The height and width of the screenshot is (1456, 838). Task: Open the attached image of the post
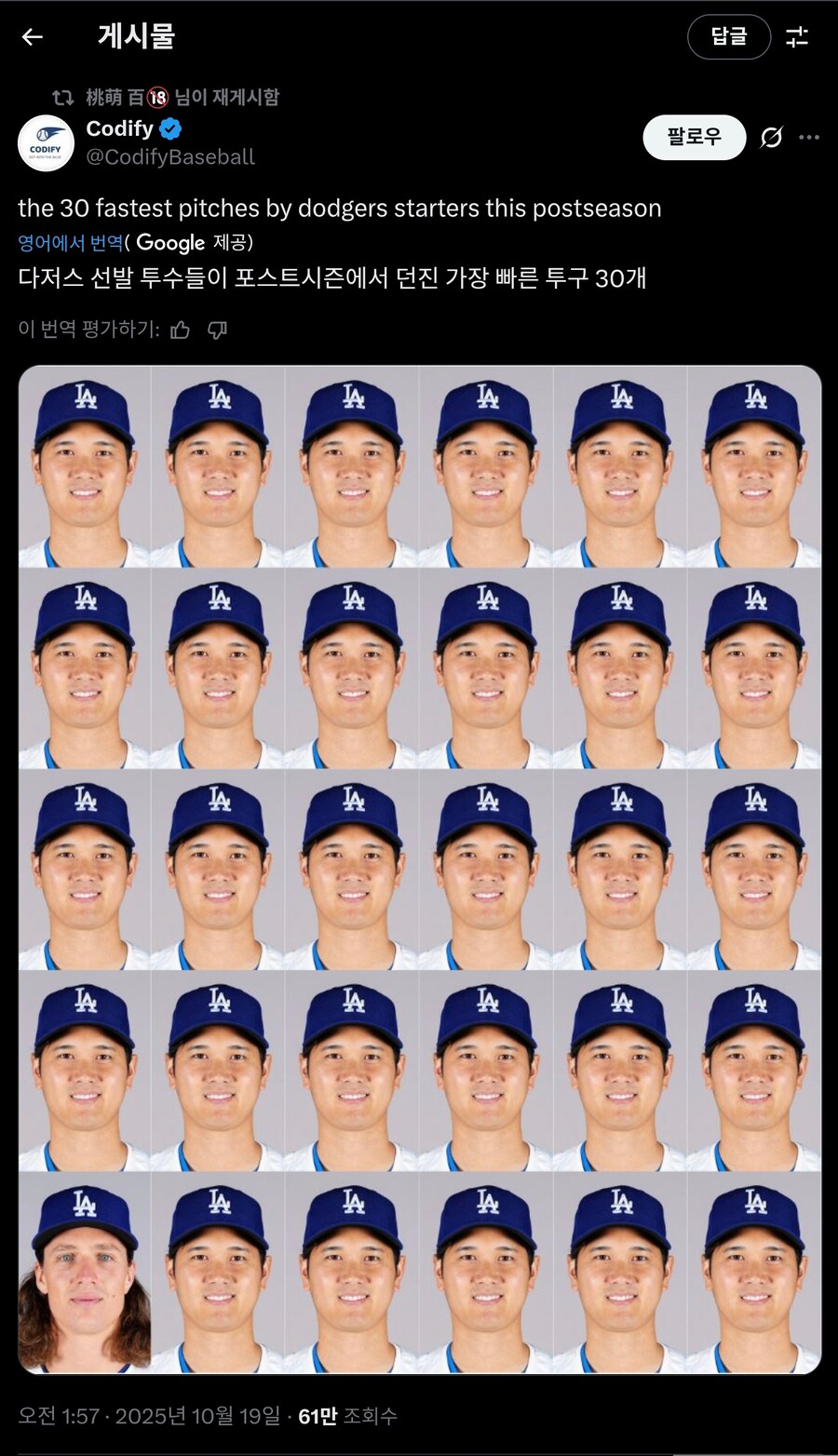(419, 870)
